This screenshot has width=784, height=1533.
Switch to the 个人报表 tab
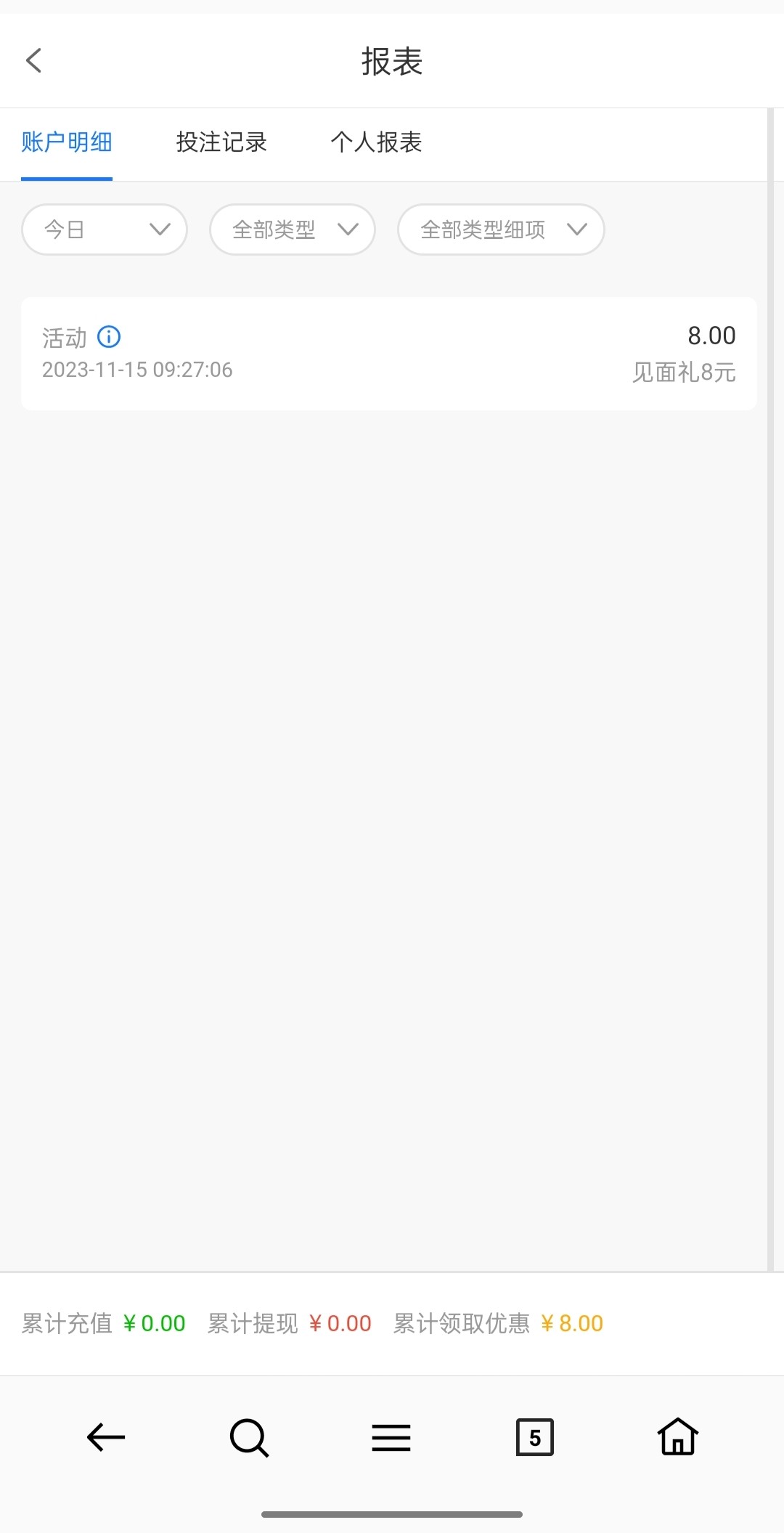click(x=376, y=142)
